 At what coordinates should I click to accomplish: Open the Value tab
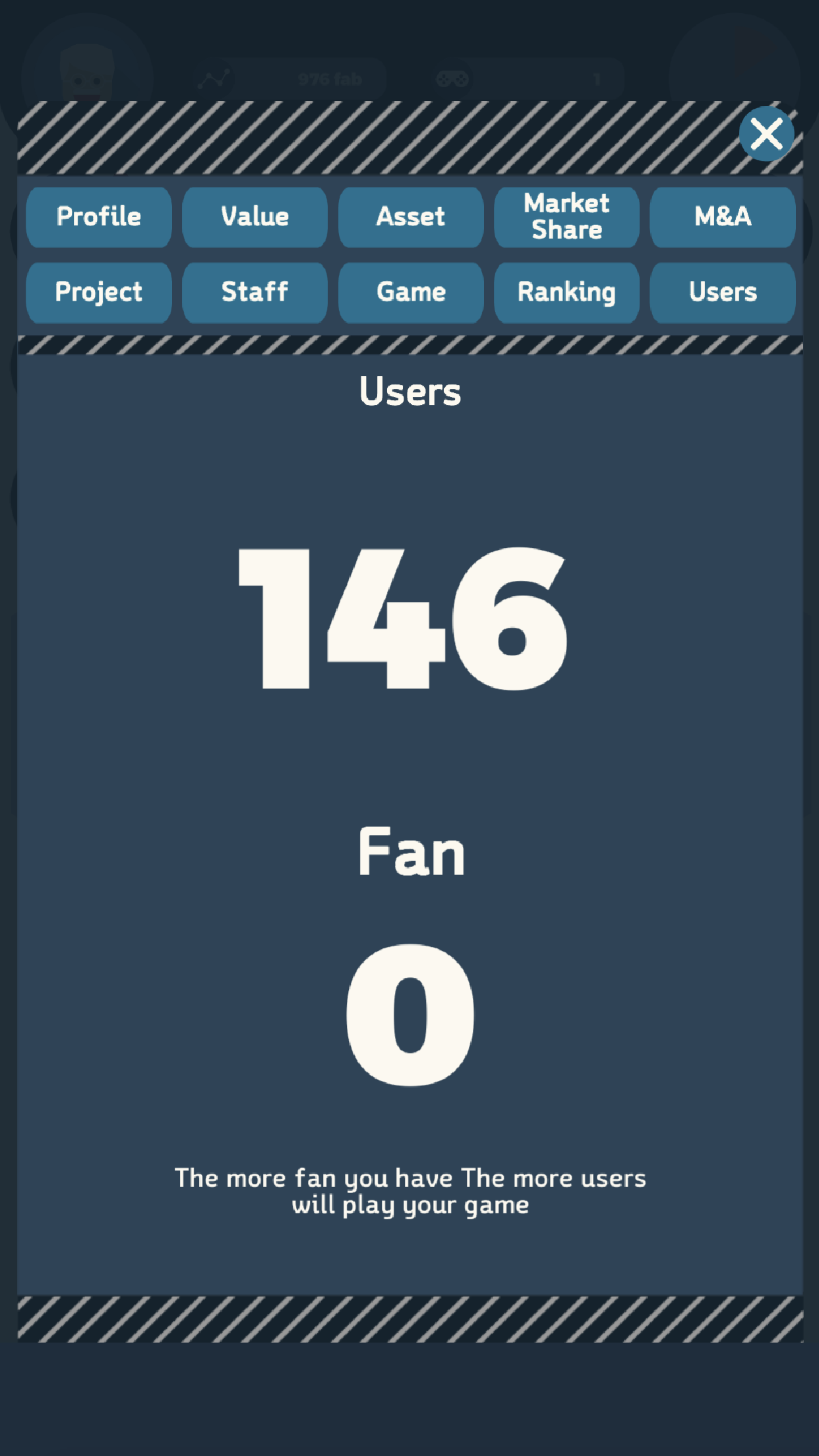click(255, 217)
